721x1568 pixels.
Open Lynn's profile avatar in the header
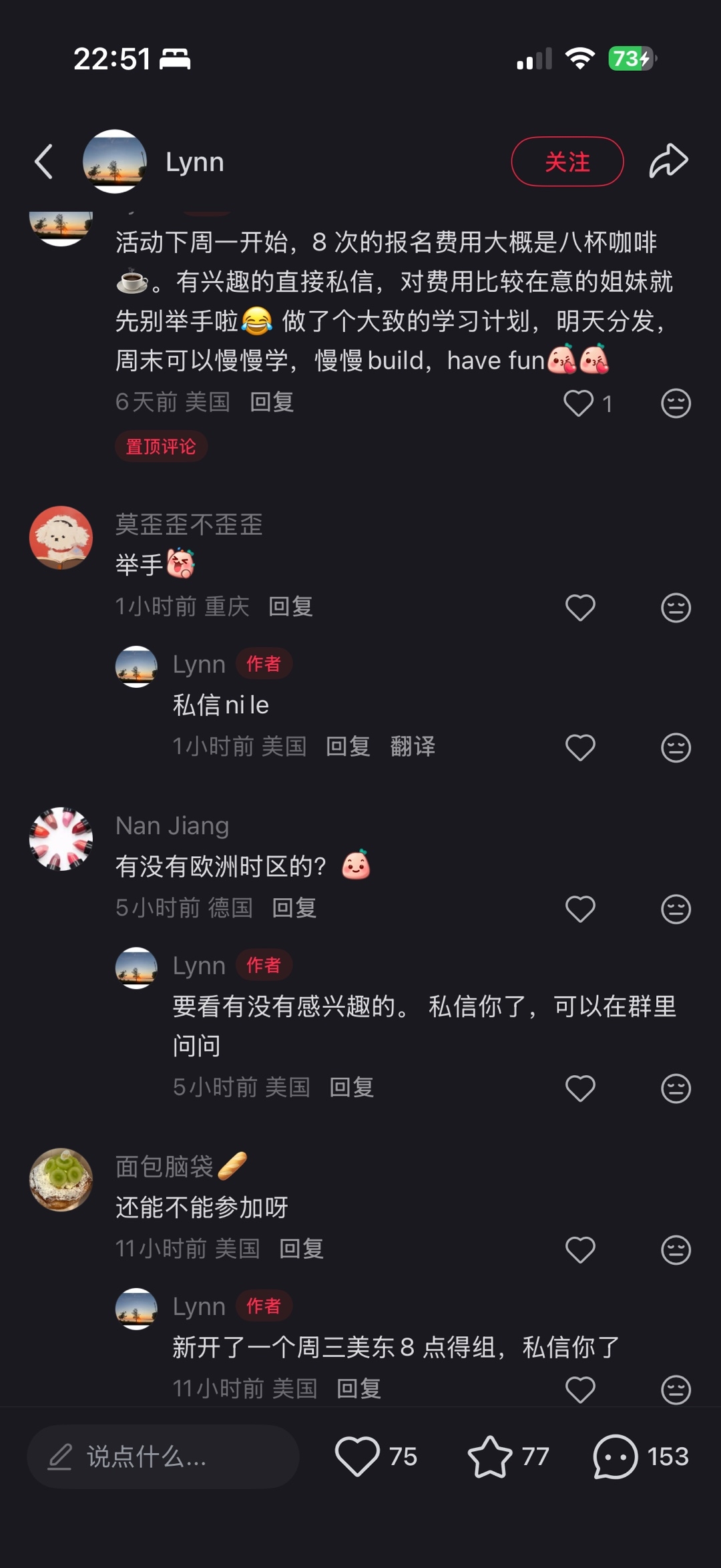coord(115,162)
